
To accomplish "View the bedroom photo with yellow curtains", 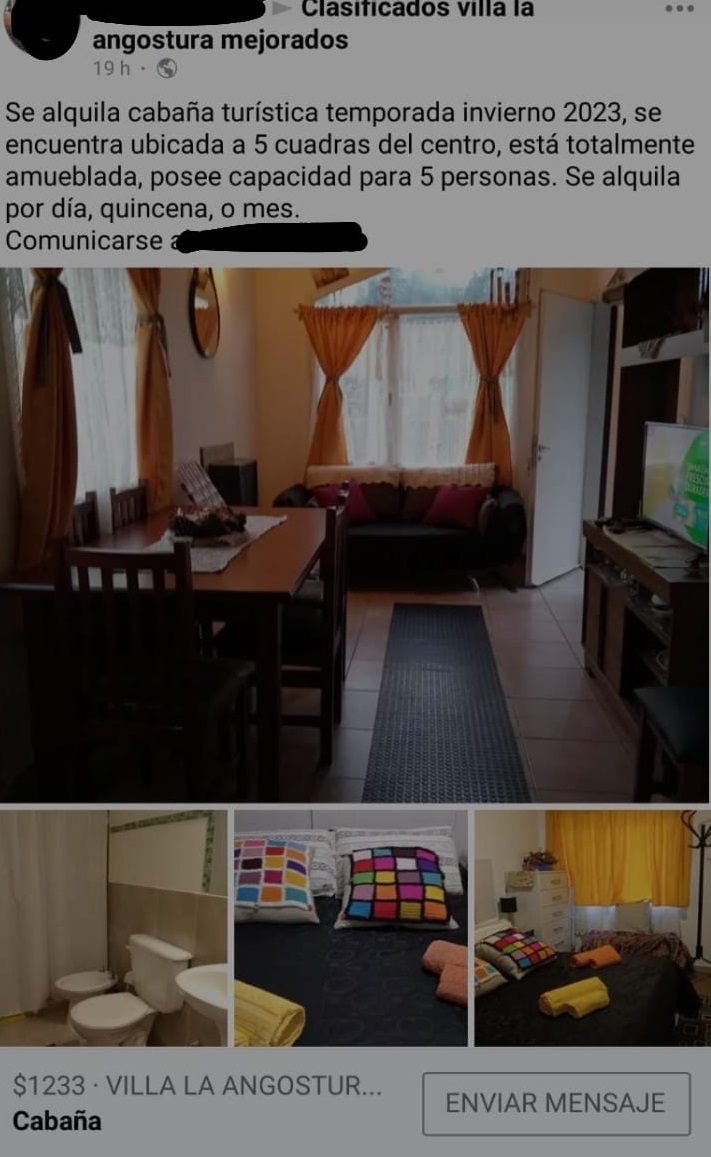I will tap(592, 928).
